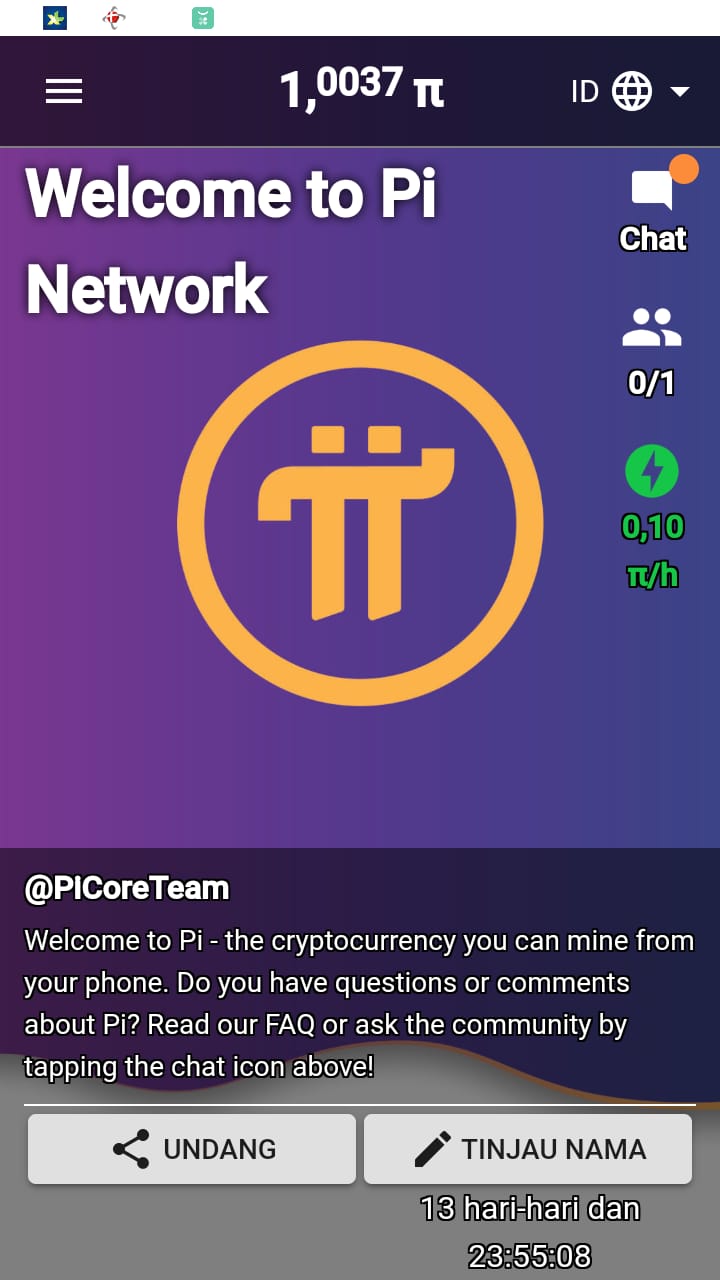Open the hamburger drawer menu
720x1280 pixels.
[x=64, y=92]
